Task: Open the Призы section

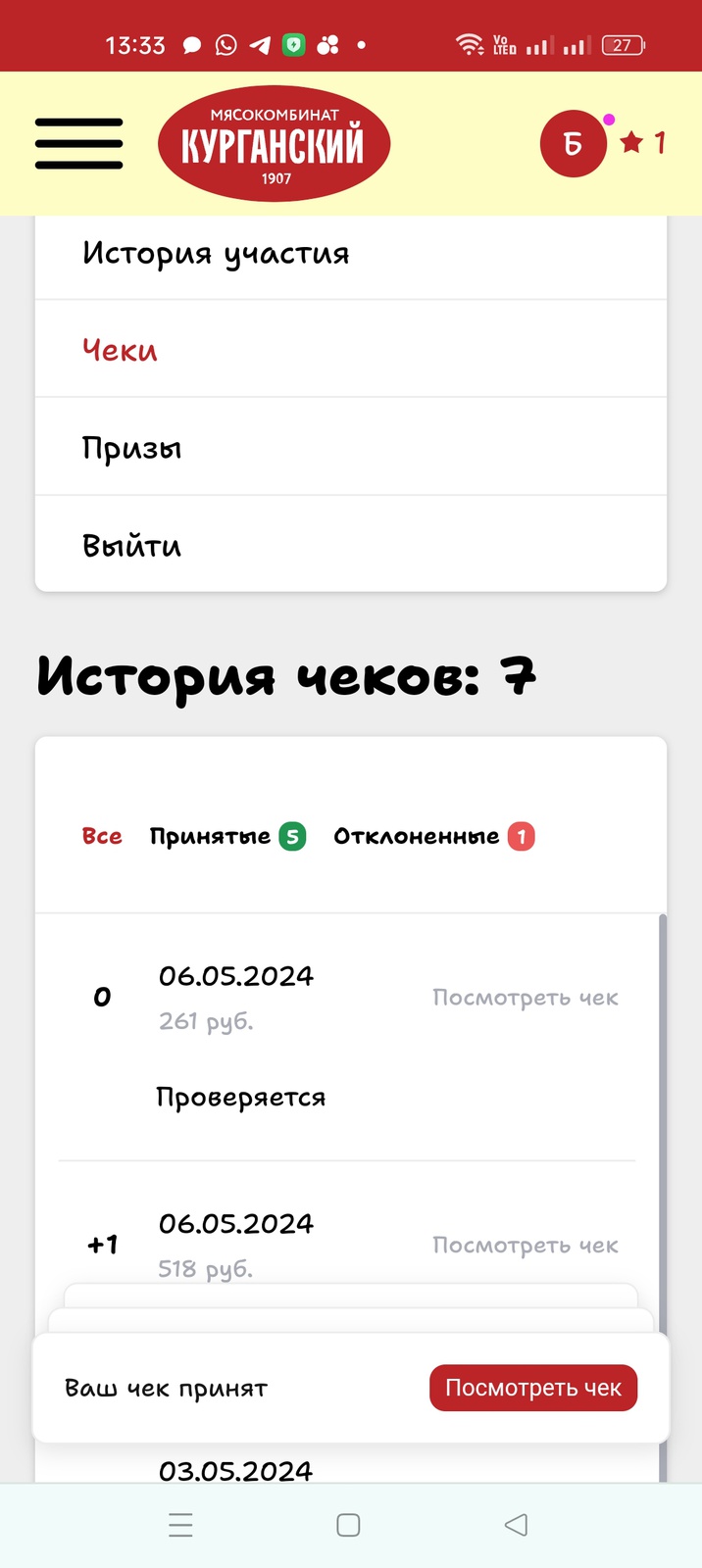Action: 132,448
